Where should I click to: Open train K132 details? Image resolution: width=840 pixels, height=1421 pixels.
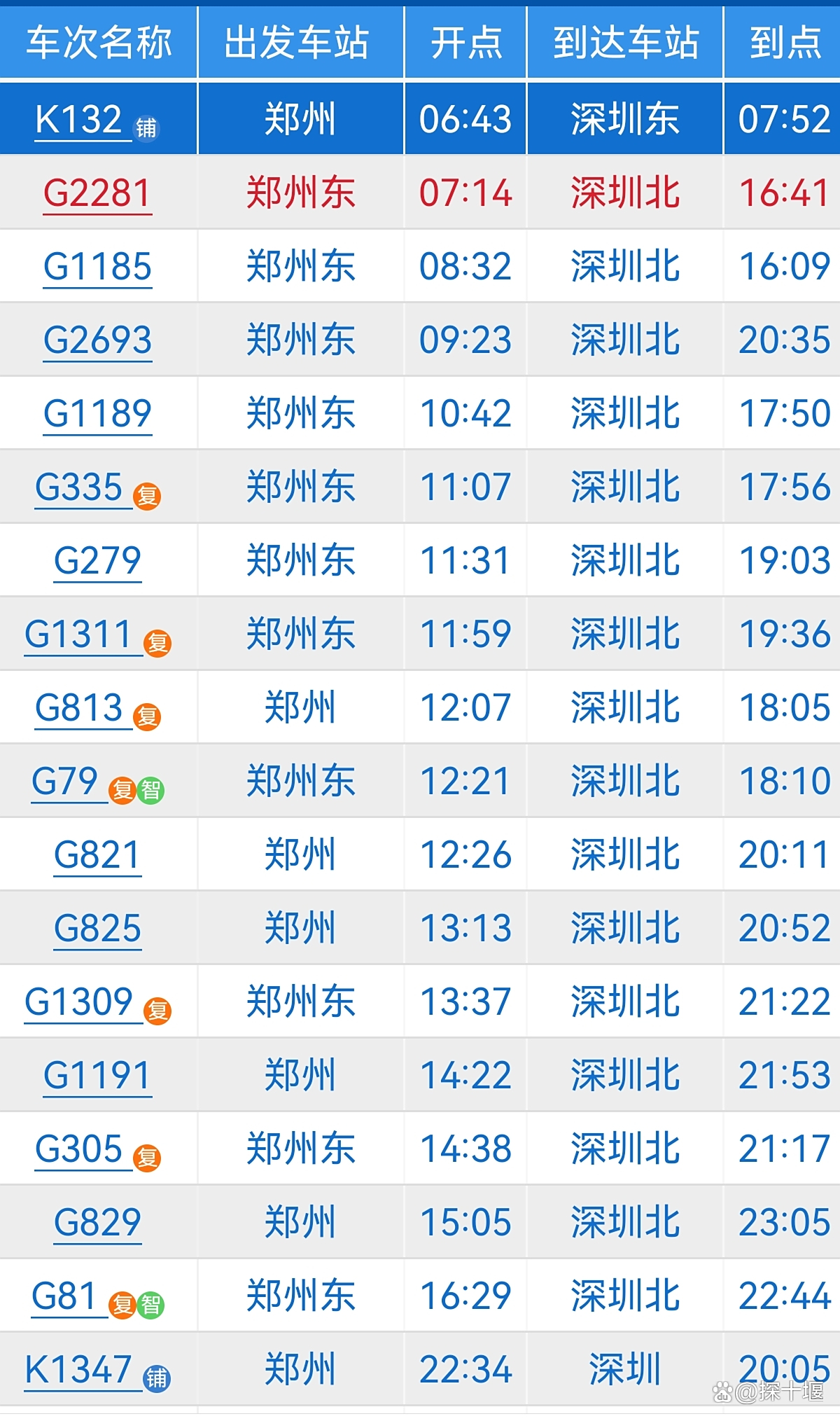[x=79, y=119]
